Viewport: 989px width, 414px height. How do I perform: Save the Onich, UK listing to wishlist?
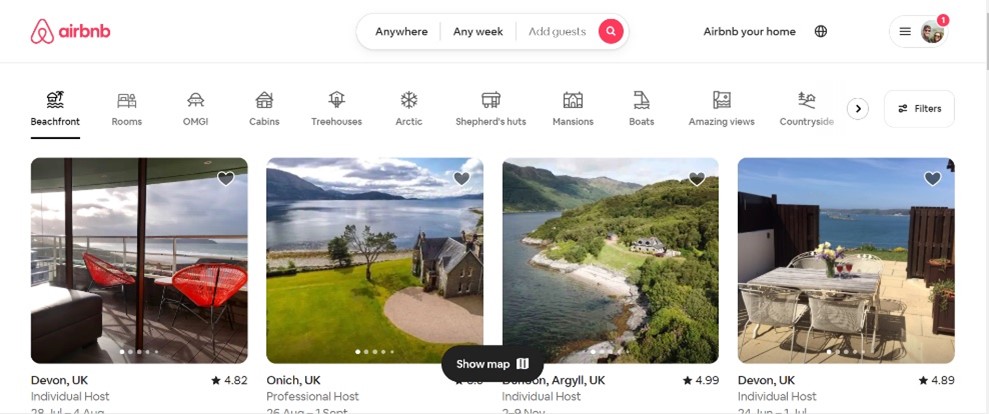click(461, 179)
